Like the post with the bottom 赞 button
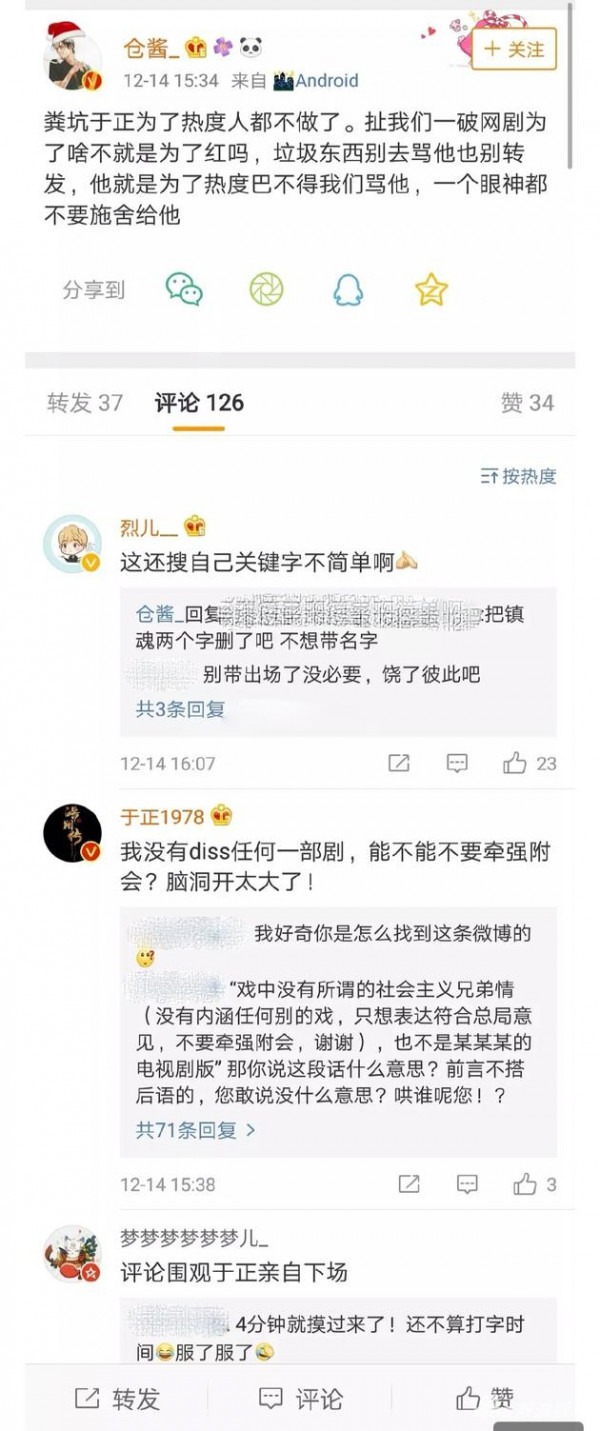 click(x=485, y=1399)
